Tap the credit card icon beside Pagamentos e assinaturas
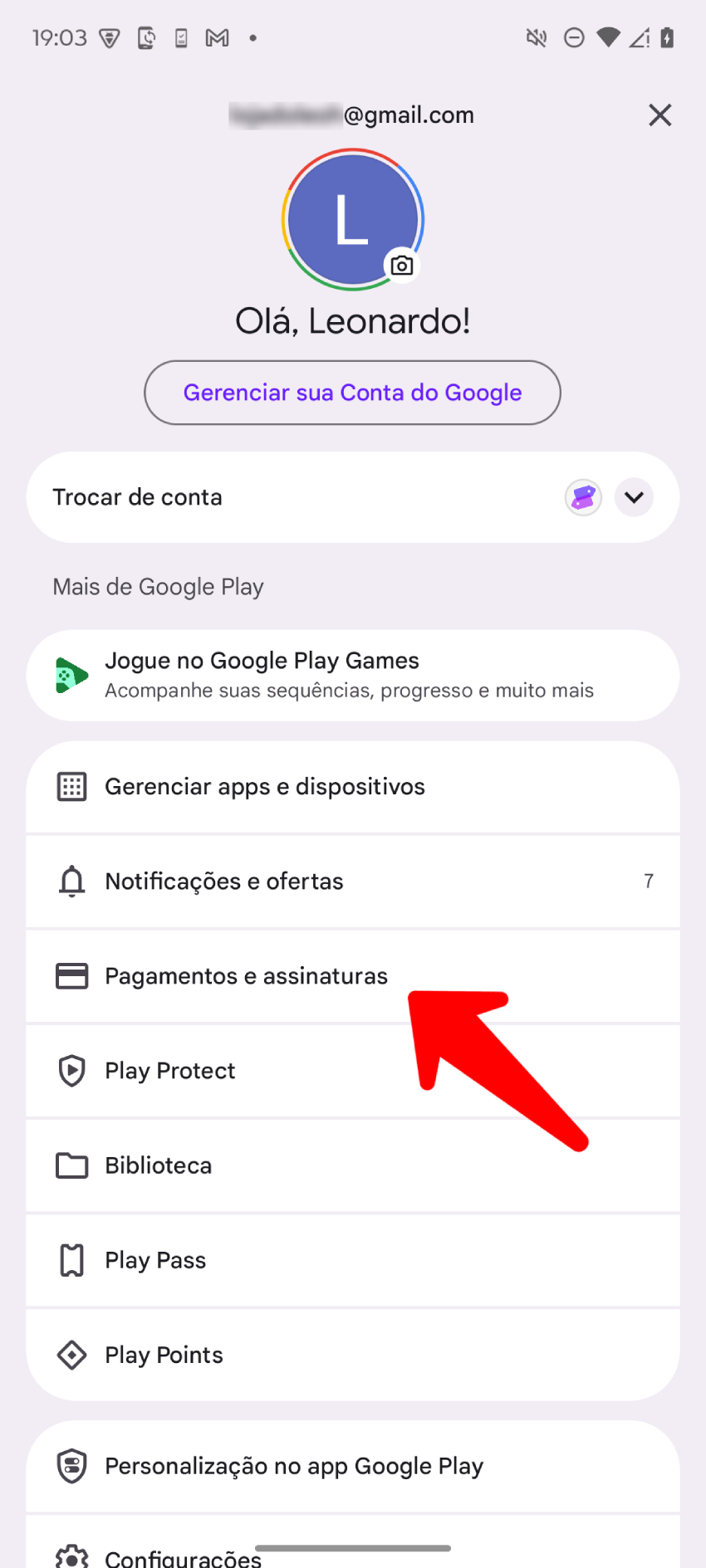 pos(71,975)
